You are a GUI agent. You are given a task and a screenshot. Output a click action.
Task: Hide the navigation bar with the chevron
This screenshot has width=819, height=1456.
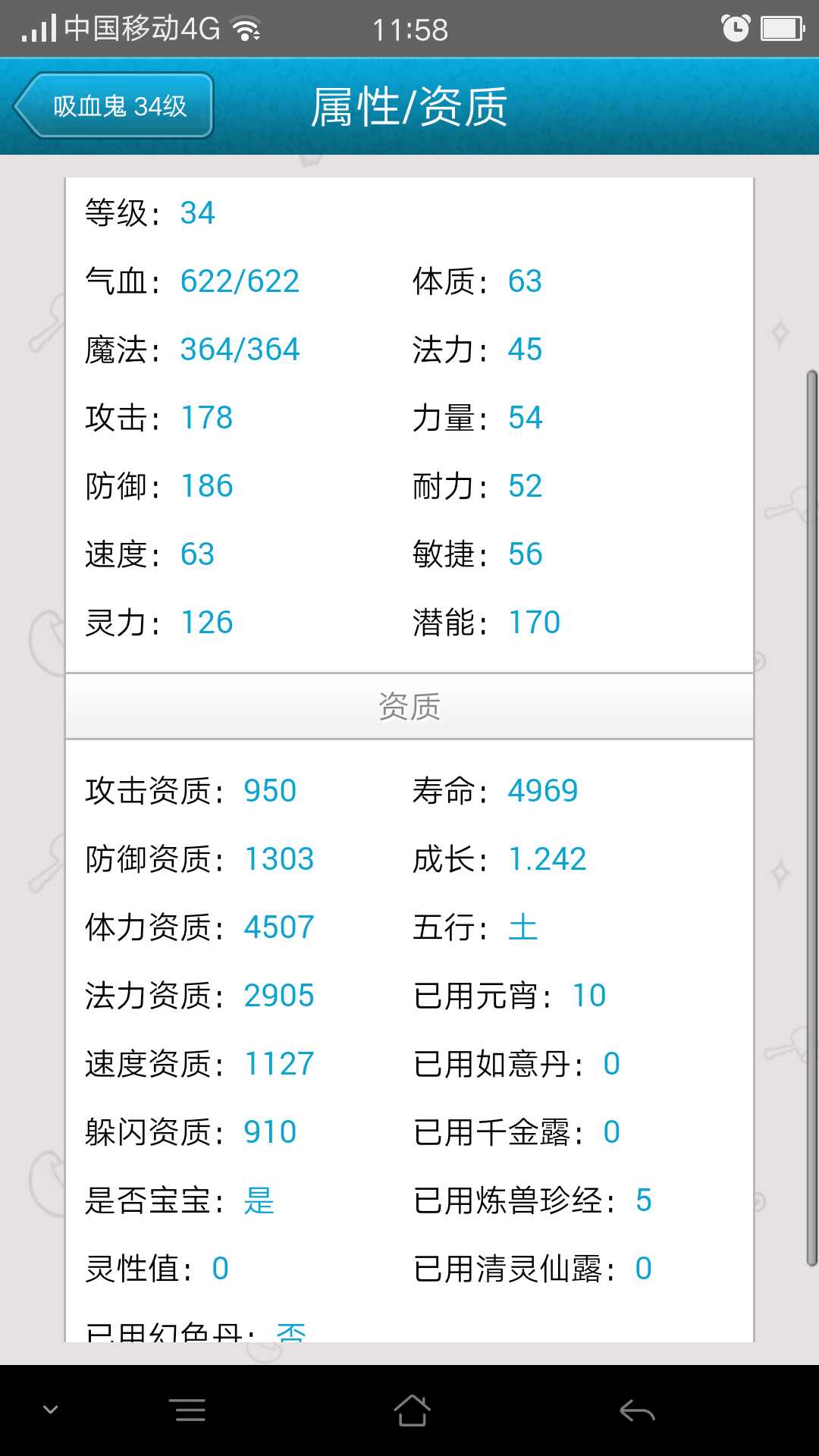(51, 1410)
